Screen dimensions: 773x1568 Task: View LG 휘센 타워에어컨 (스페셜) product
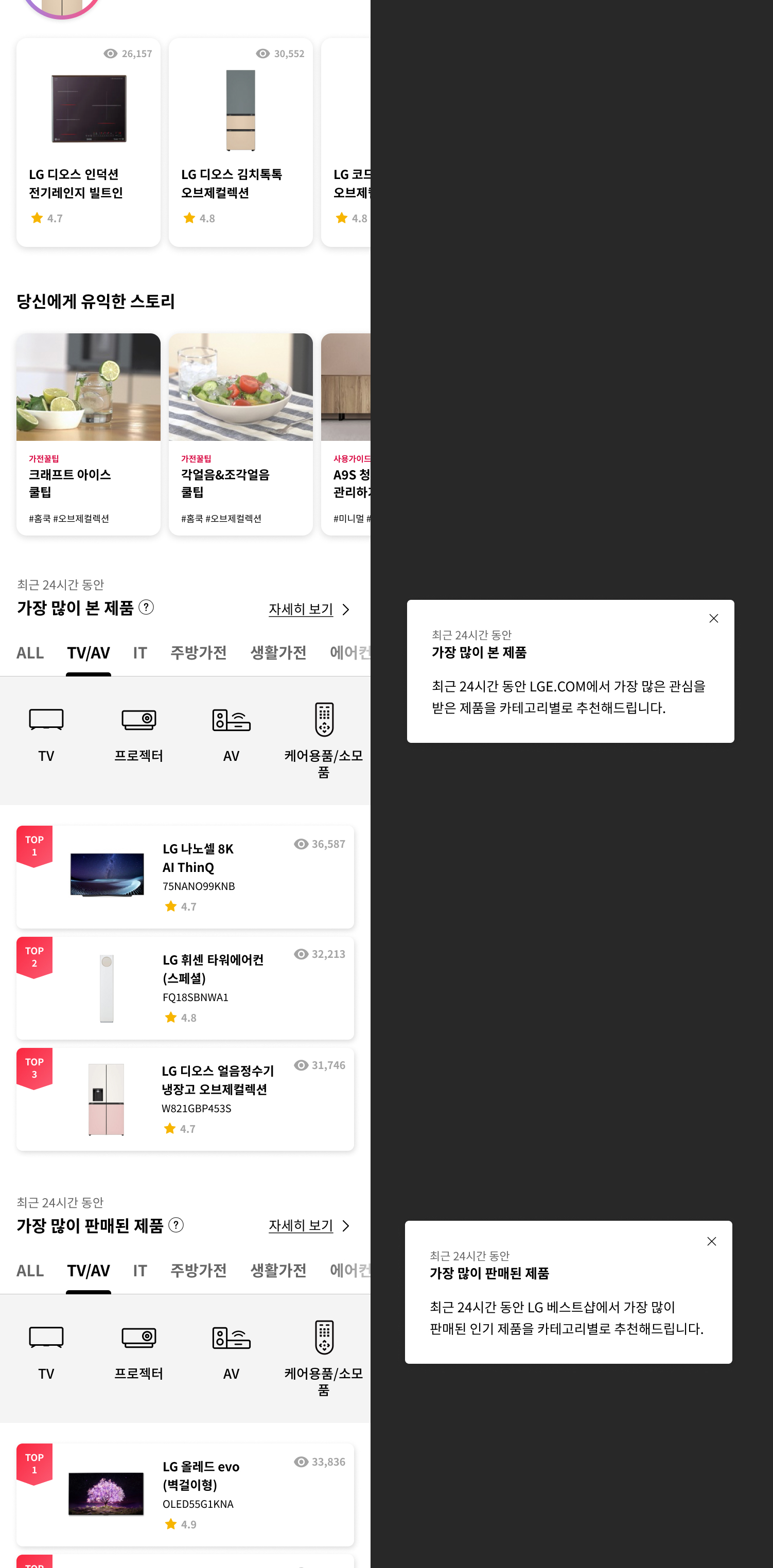point(185,988)
